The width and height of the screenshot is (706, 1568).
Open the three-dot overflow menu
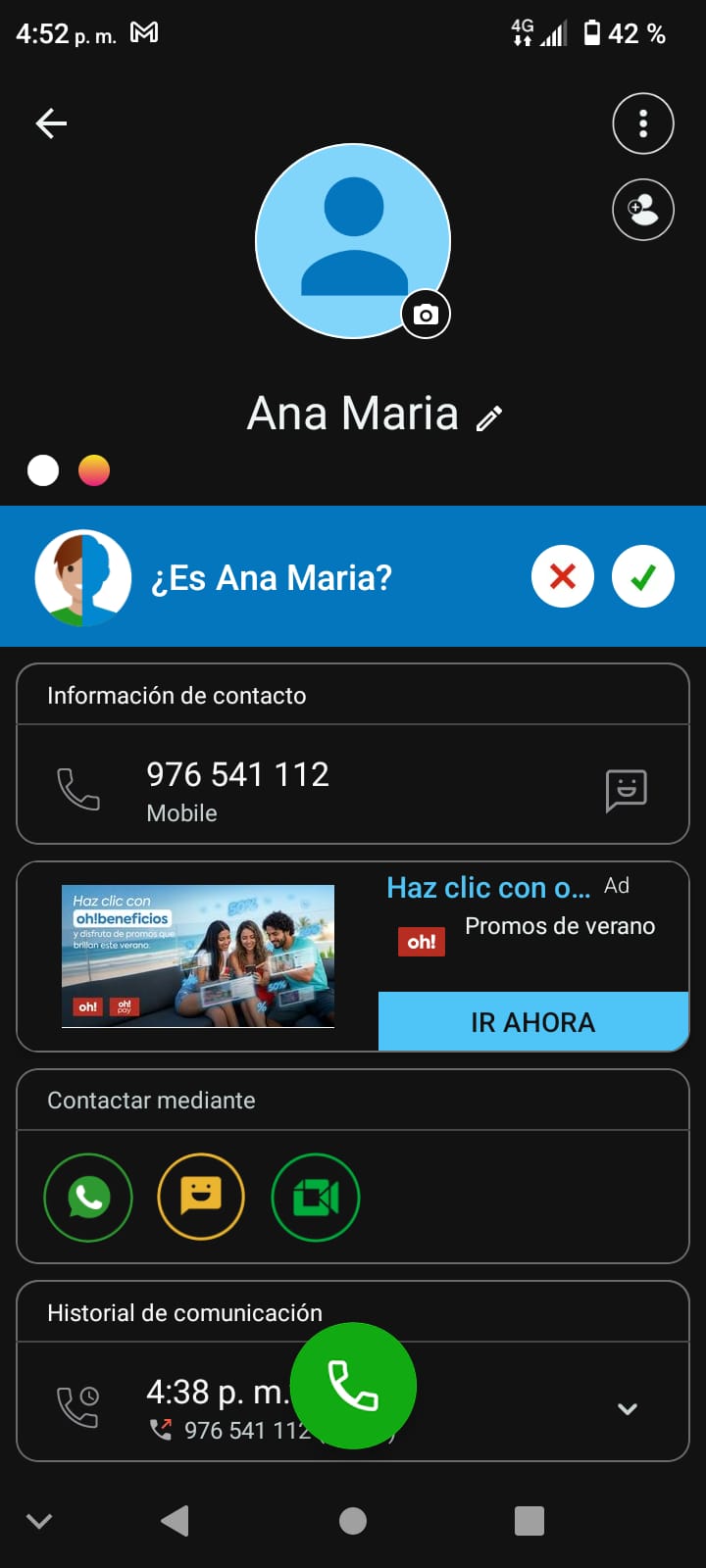coord(643,123)
